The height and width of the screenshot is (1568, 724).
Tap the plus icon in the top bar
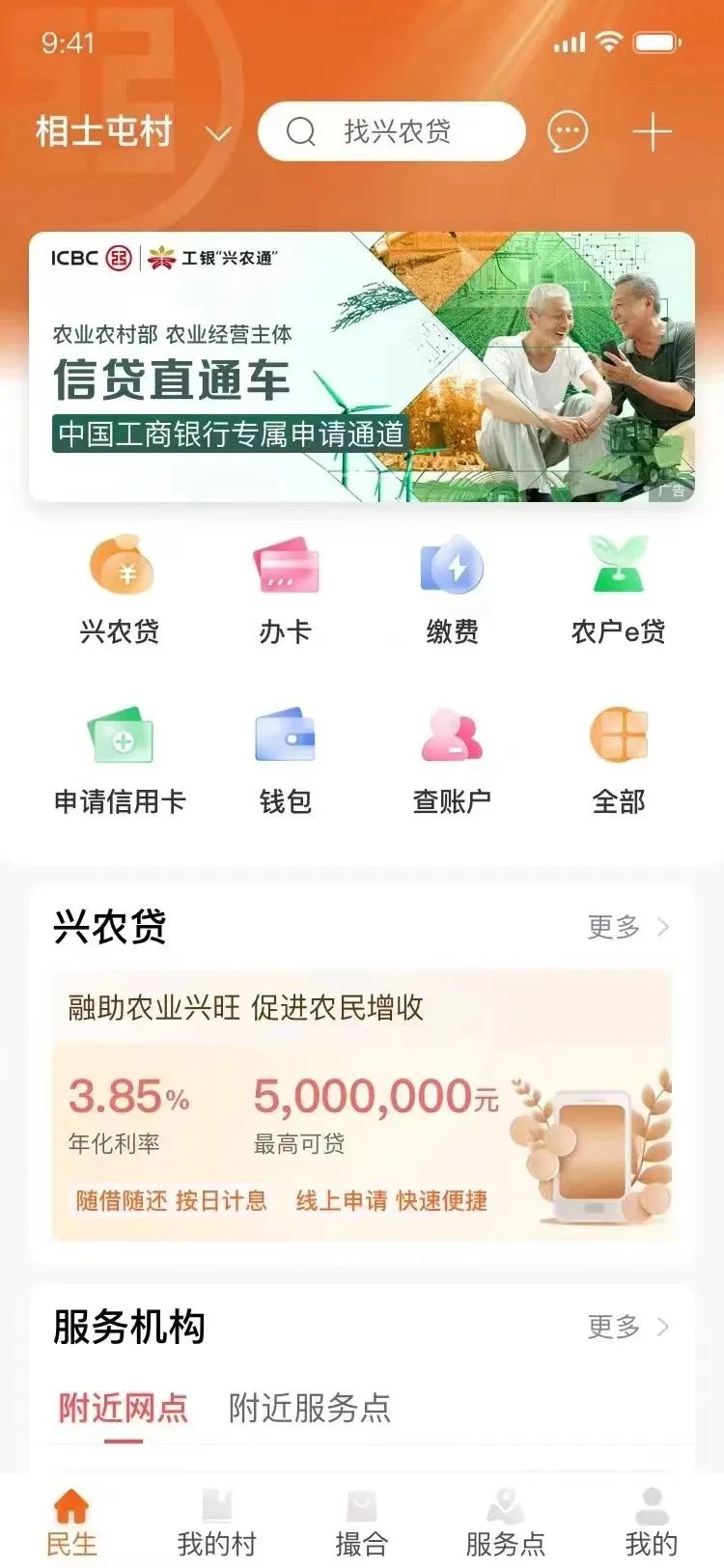click(653, 131)
